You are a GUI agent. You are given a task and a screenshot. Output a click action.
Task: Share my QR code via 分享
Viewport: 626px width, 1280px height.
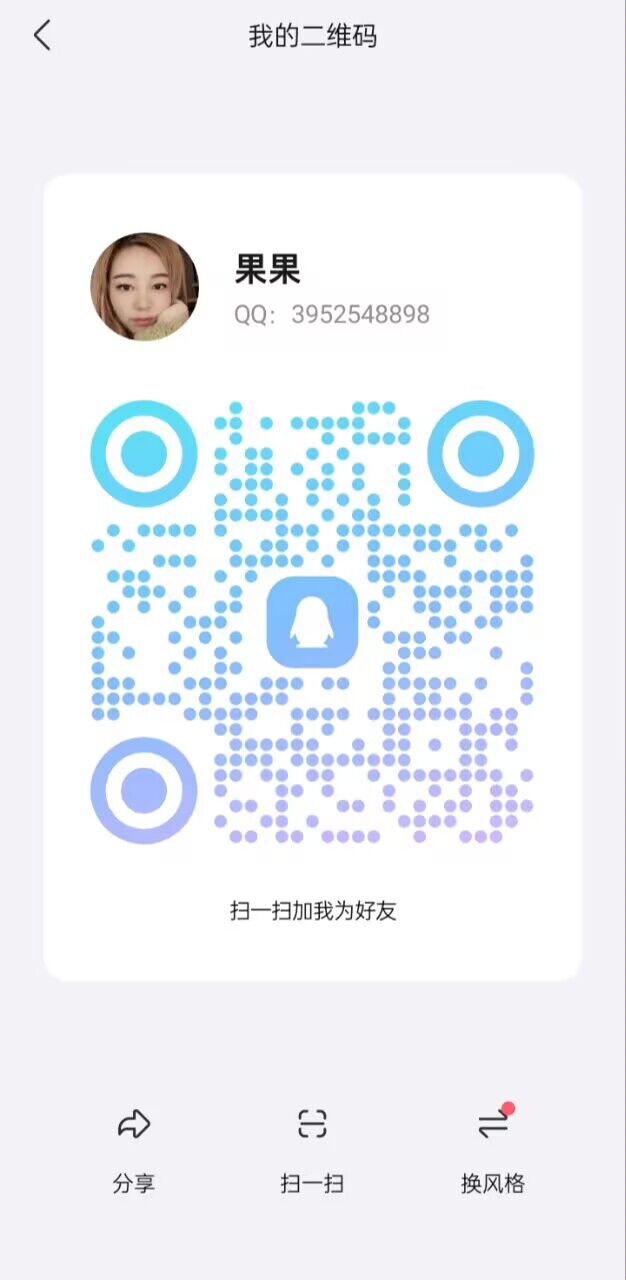tap(134, 1150)
